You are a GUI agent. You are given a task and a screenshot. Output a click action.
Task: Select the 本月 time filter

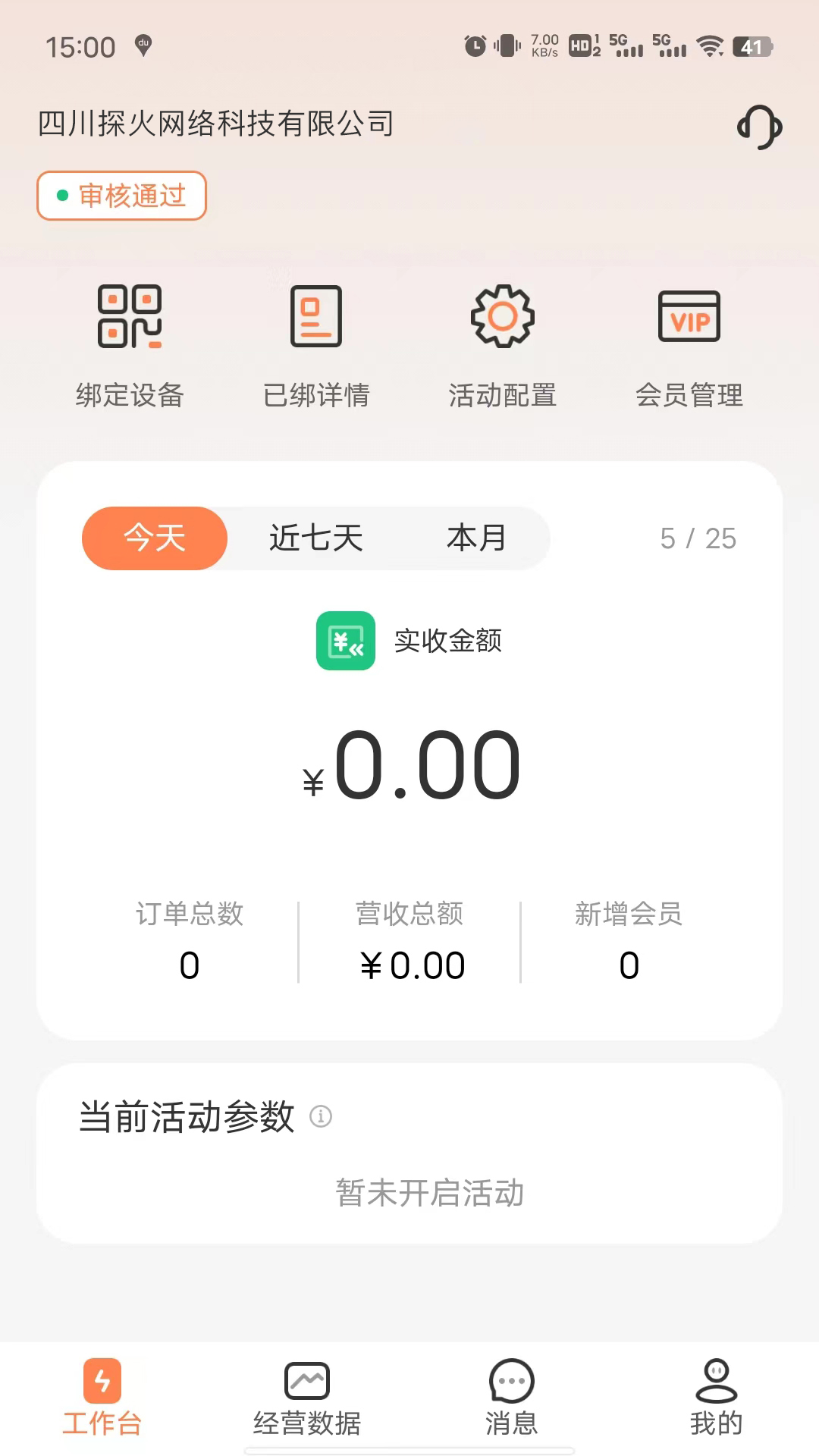[x=477, y=538]
